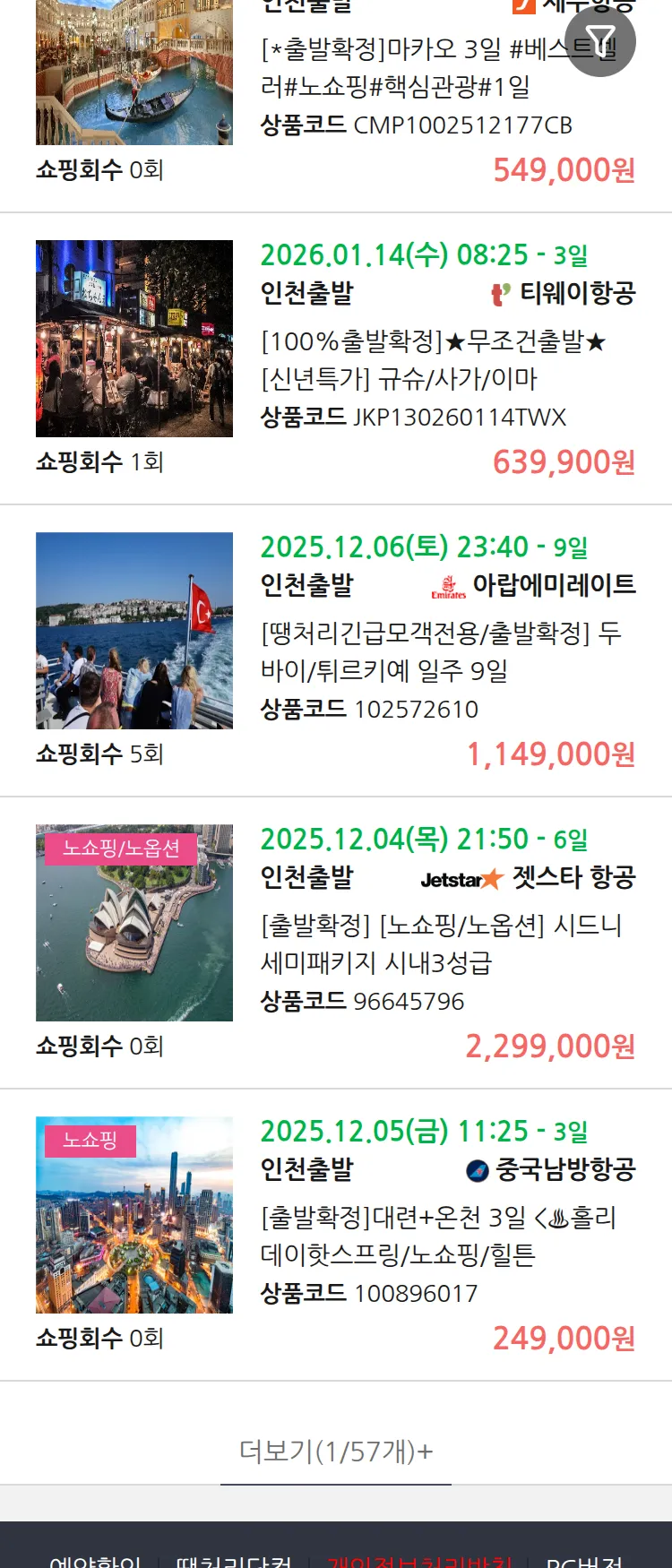
Task: Open the 개인정보처리방침 privacy policy link
Action: pyautogui.click(x=419, y=1561)
